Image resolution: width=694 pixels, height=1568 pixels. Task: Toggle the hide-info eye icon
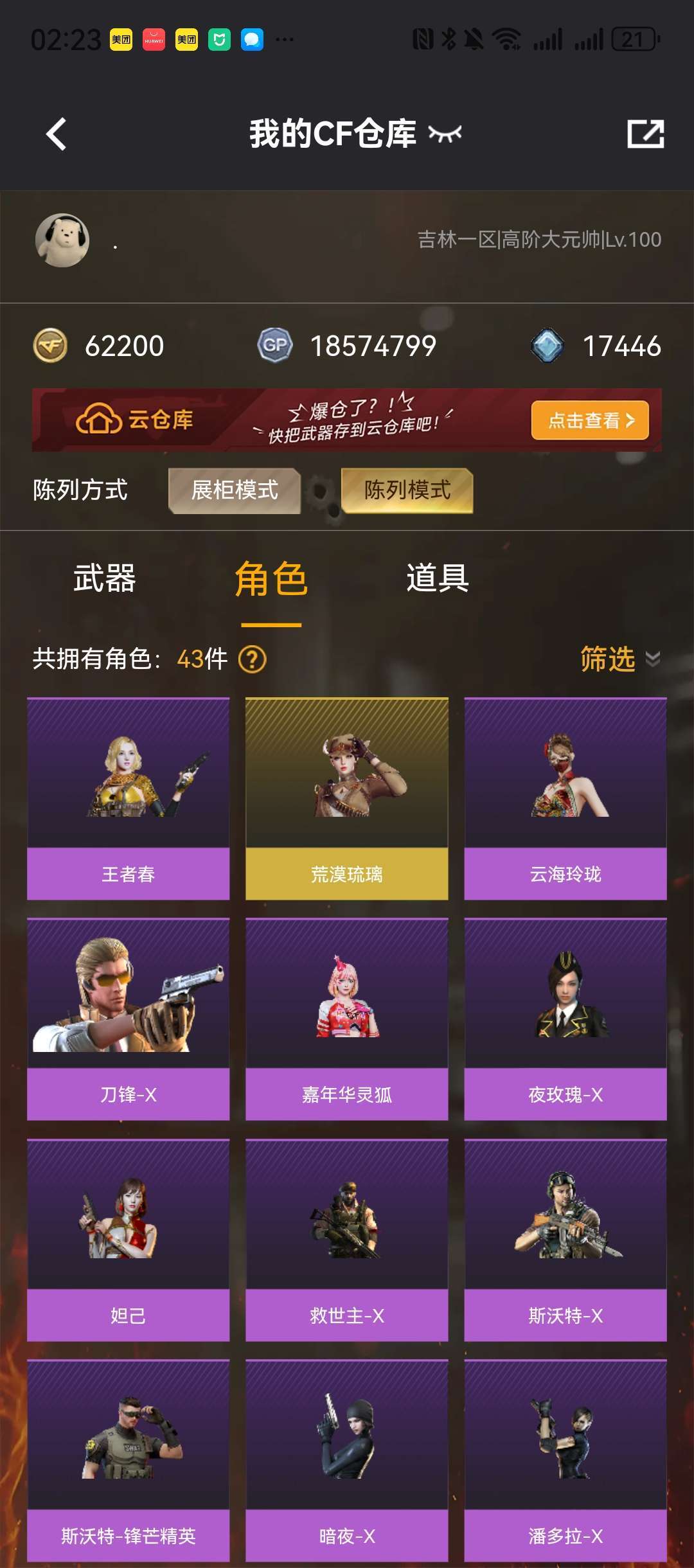coord(445,134)
